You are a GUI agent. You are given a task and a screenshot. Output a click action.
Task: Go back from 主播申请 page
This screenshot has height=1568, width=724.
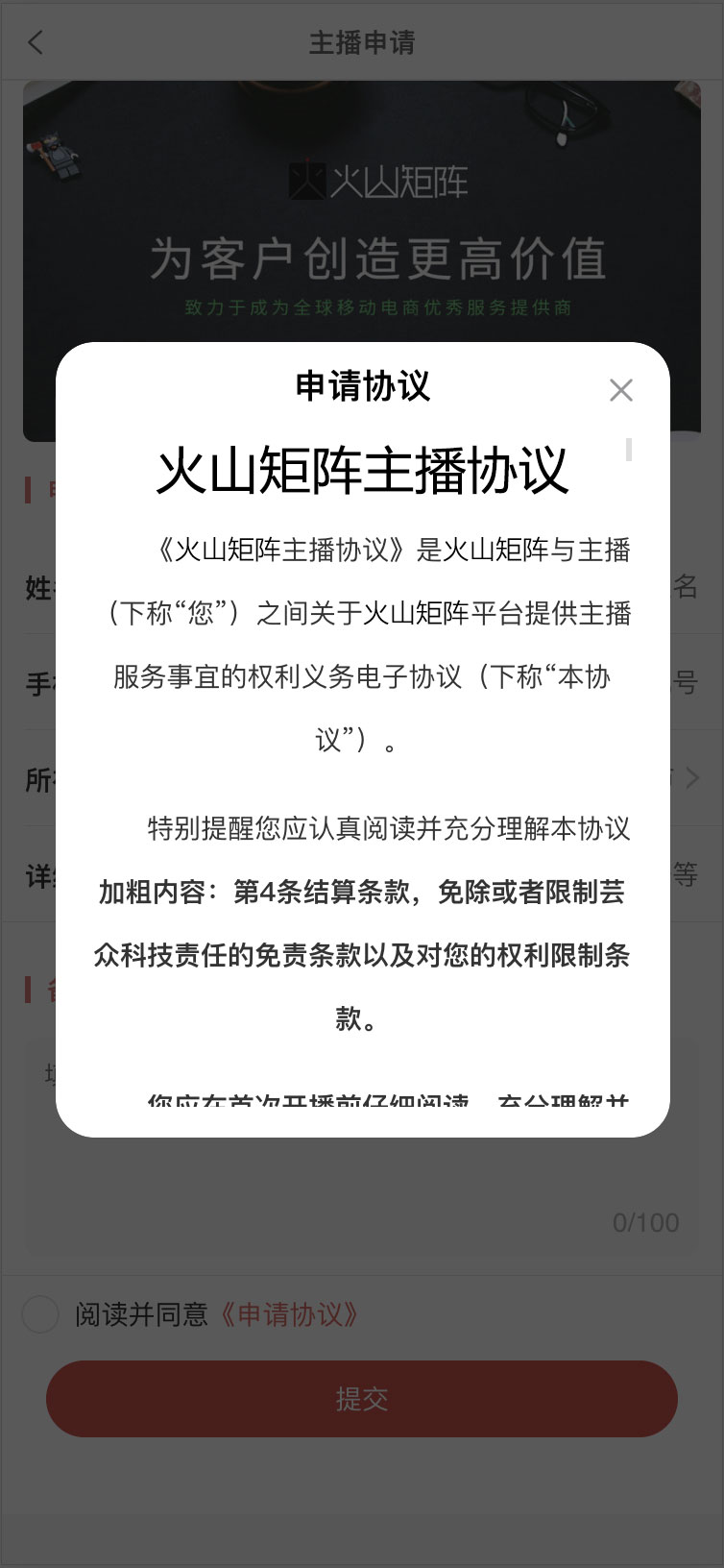(x=36, y=42)
